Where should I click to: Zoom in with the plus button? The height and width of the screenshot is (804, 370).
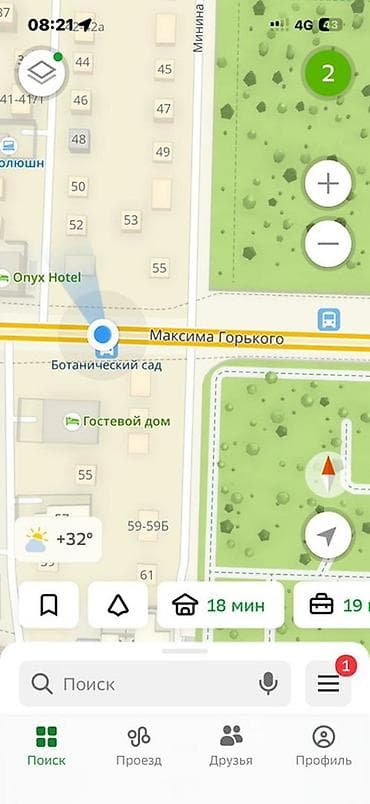(x=328, y=183)
